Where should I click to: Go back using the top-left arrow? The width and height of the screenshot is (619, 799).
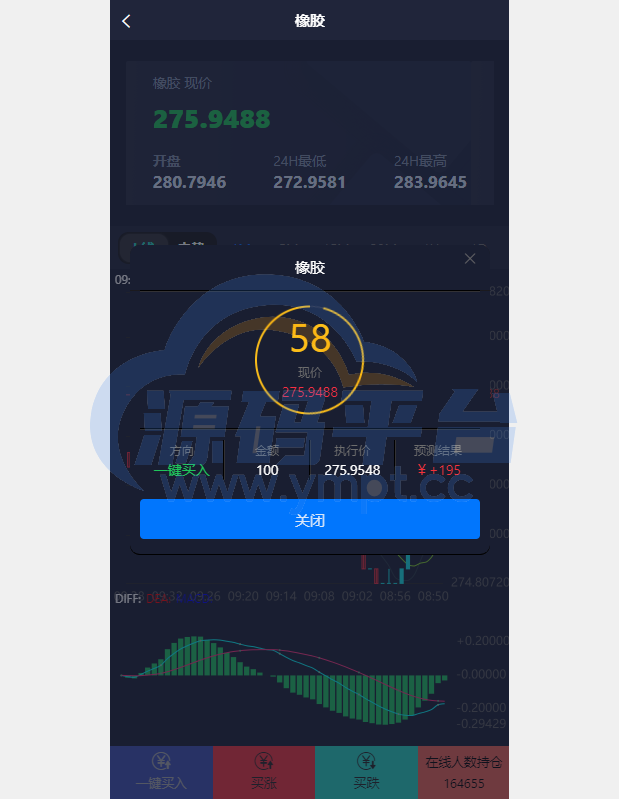coord(126,21)
